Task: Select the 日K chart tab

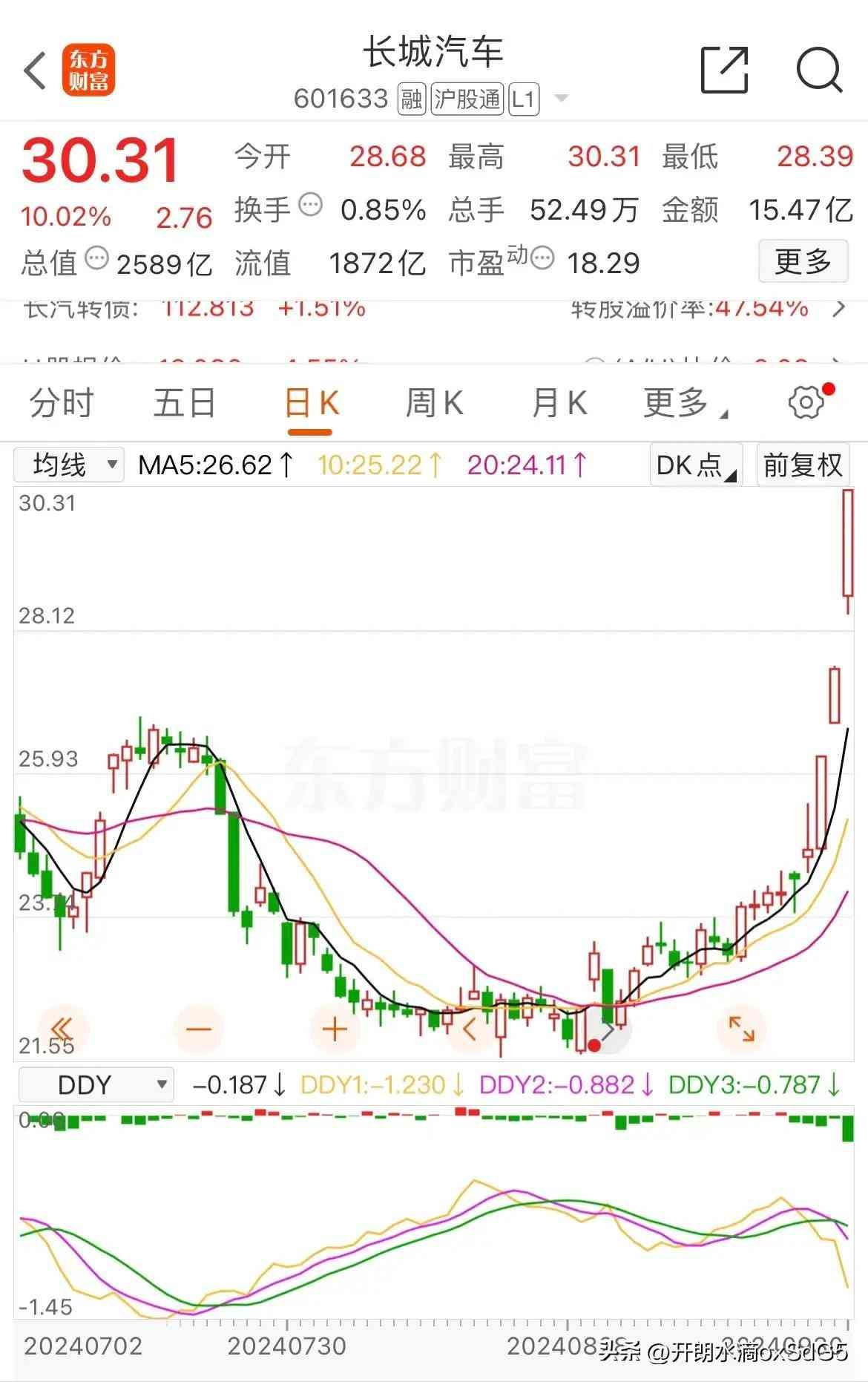Action: point(312,404)
